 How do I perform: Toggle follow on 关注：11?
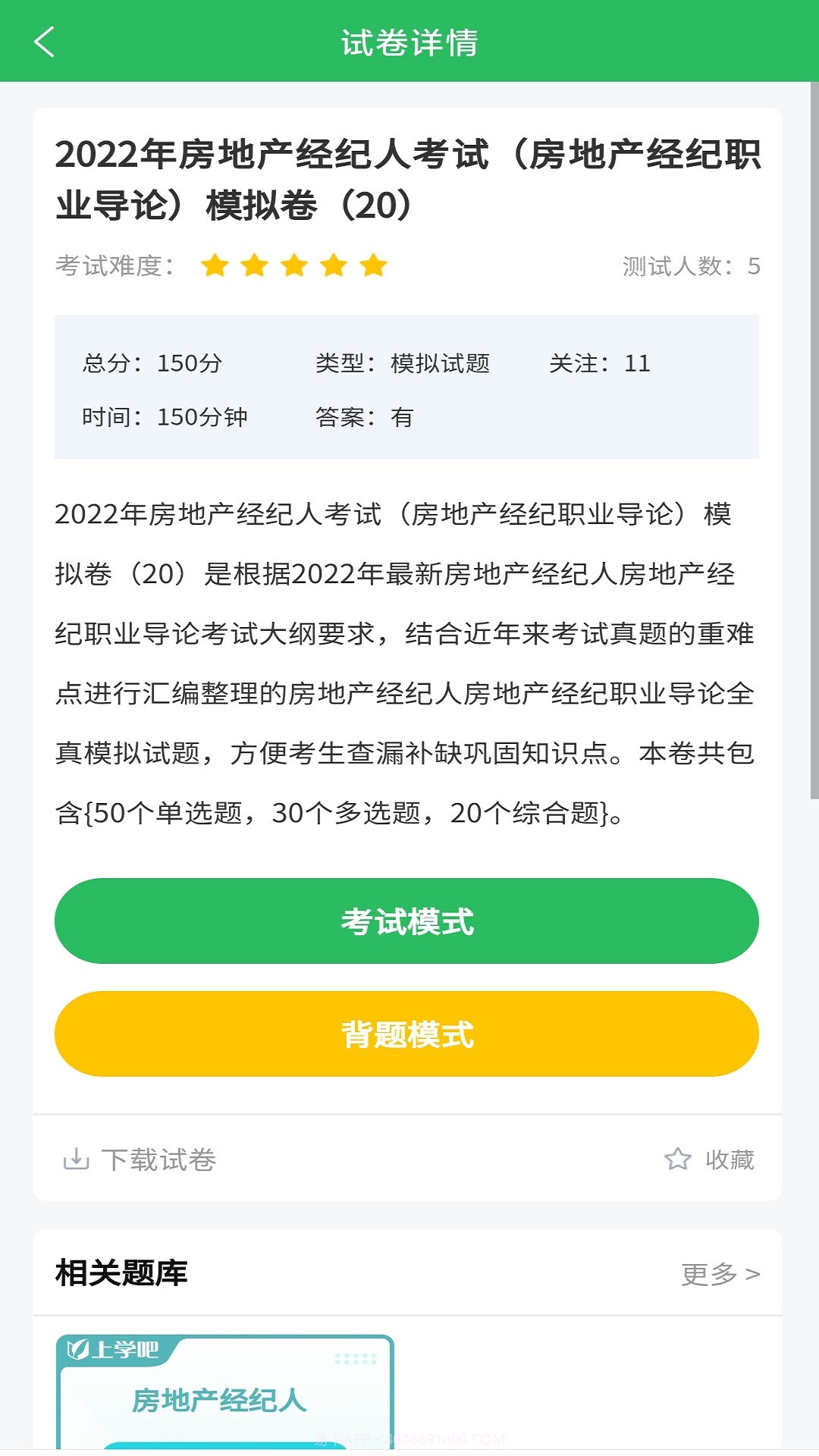pyautogui.click(x=599, y=365)
